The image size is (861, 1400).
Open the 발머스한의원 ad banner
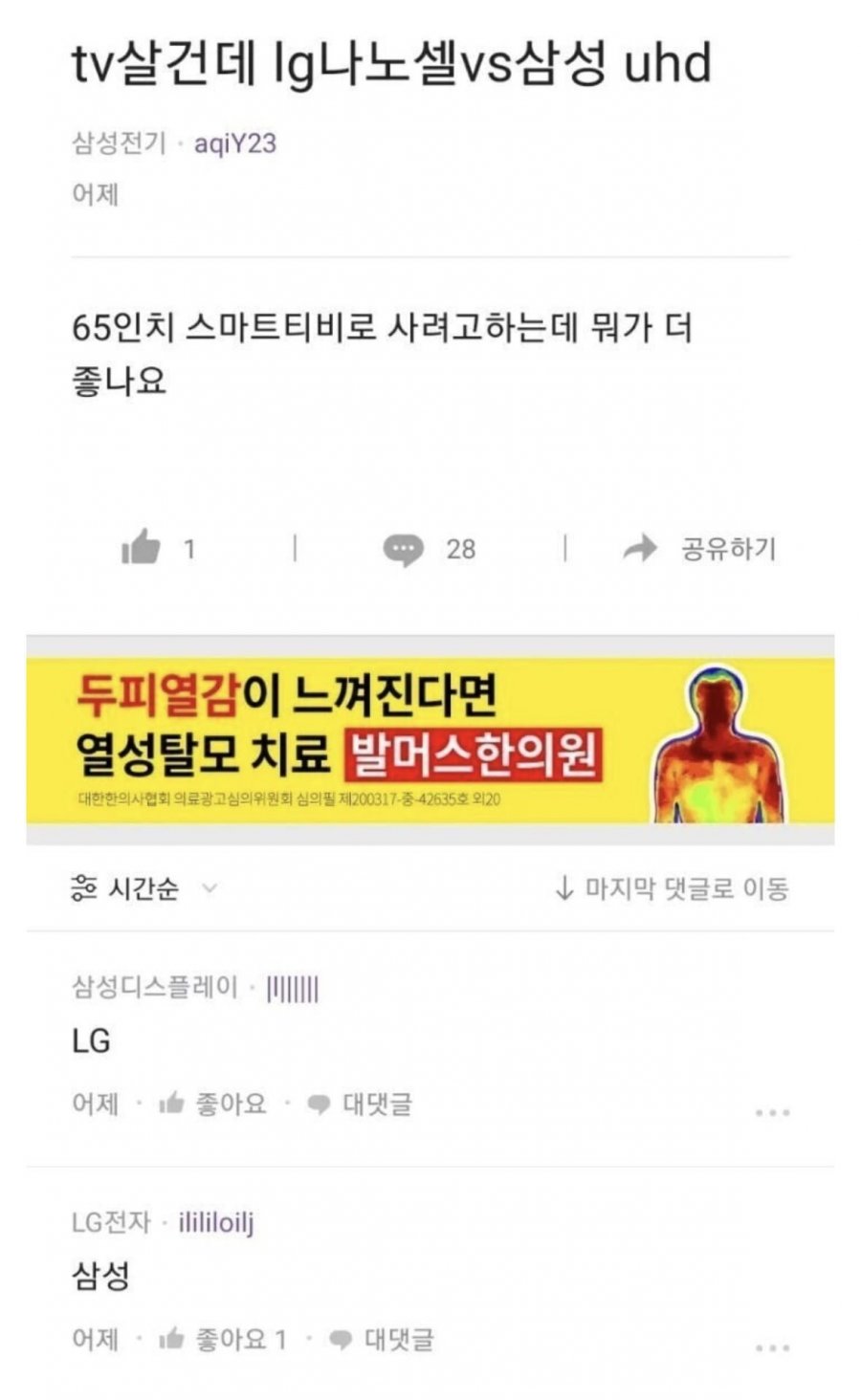click(x=430, y=740)
